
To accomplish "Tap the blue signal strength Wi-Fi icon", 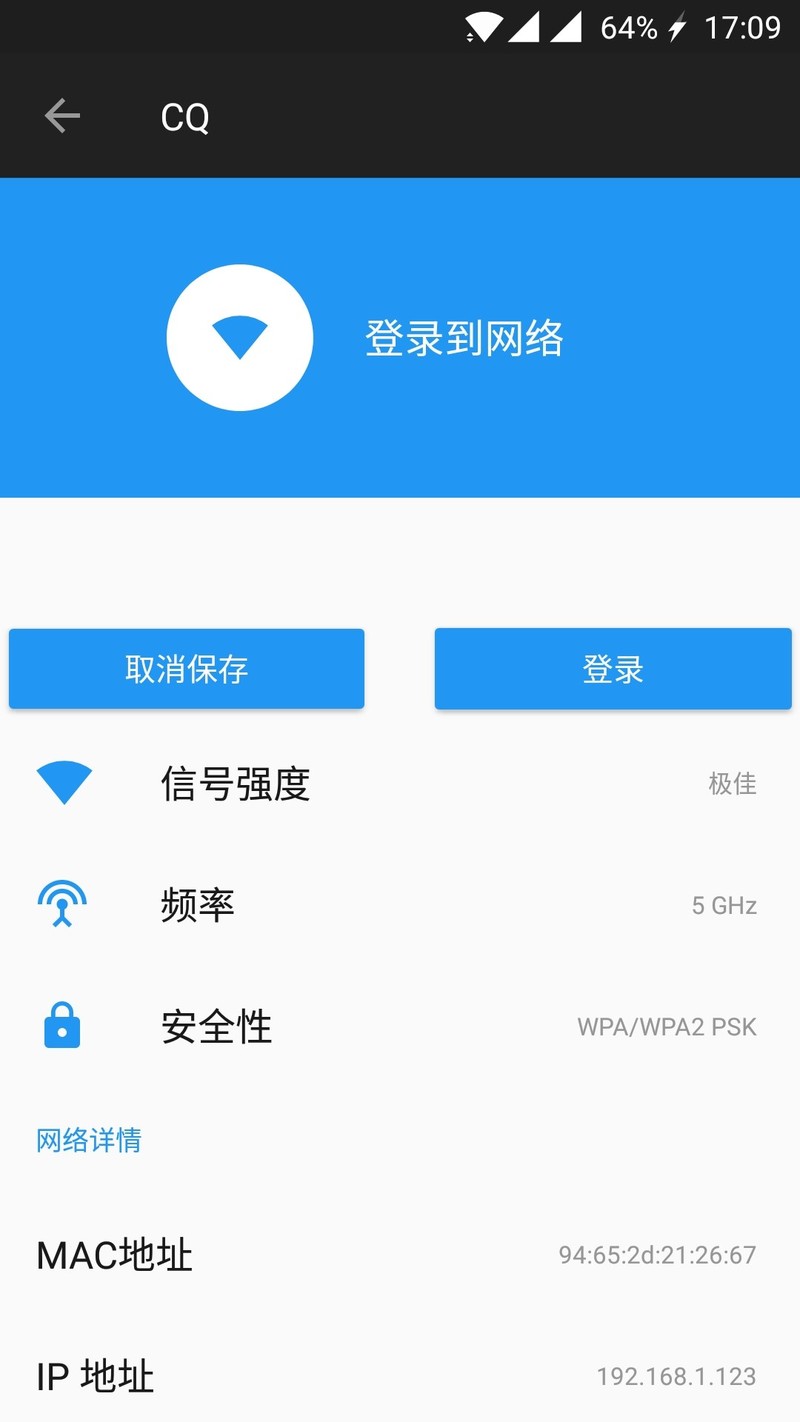I will 62,783.
